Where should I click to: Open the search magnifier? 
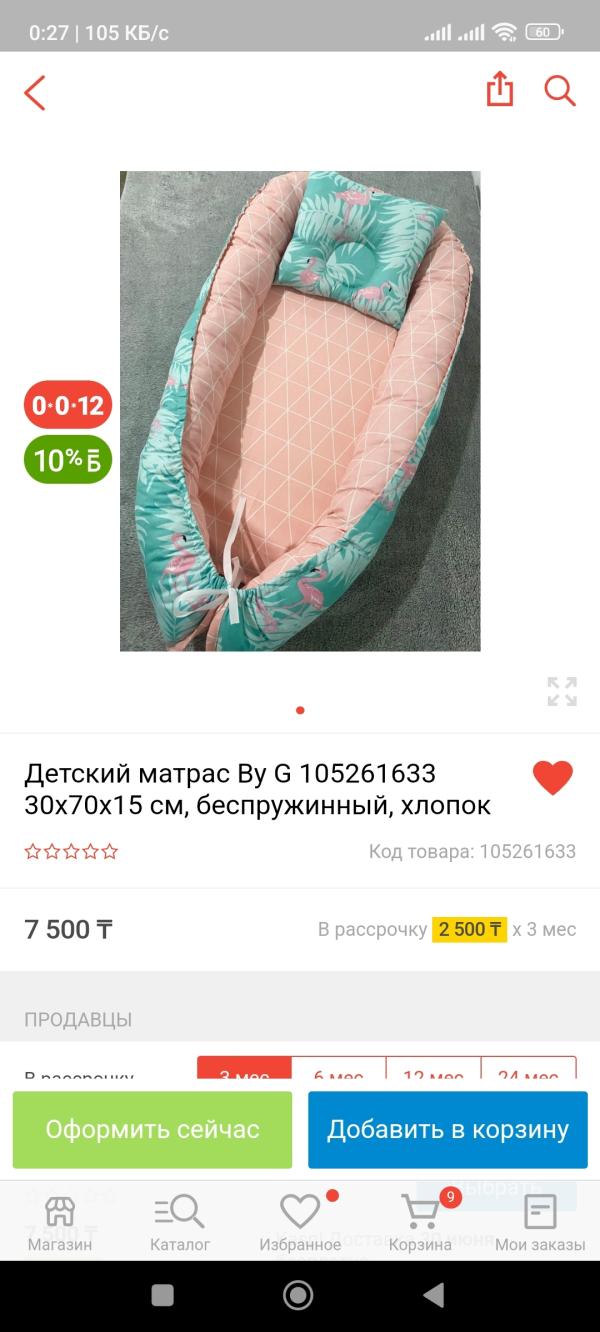560,90
